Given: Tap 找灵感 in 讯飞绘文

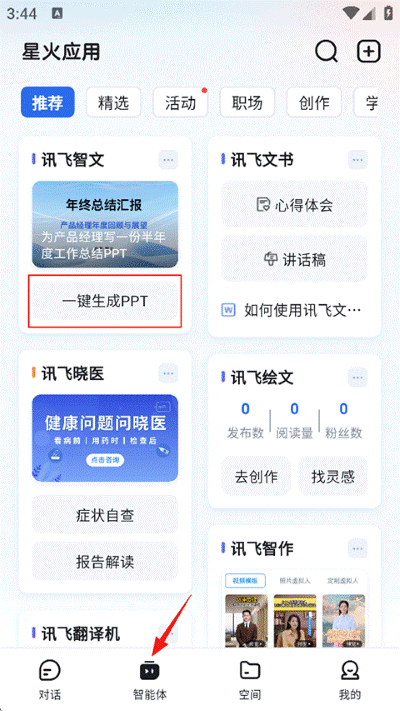Looking at the screenshot, I should point(333,477).
